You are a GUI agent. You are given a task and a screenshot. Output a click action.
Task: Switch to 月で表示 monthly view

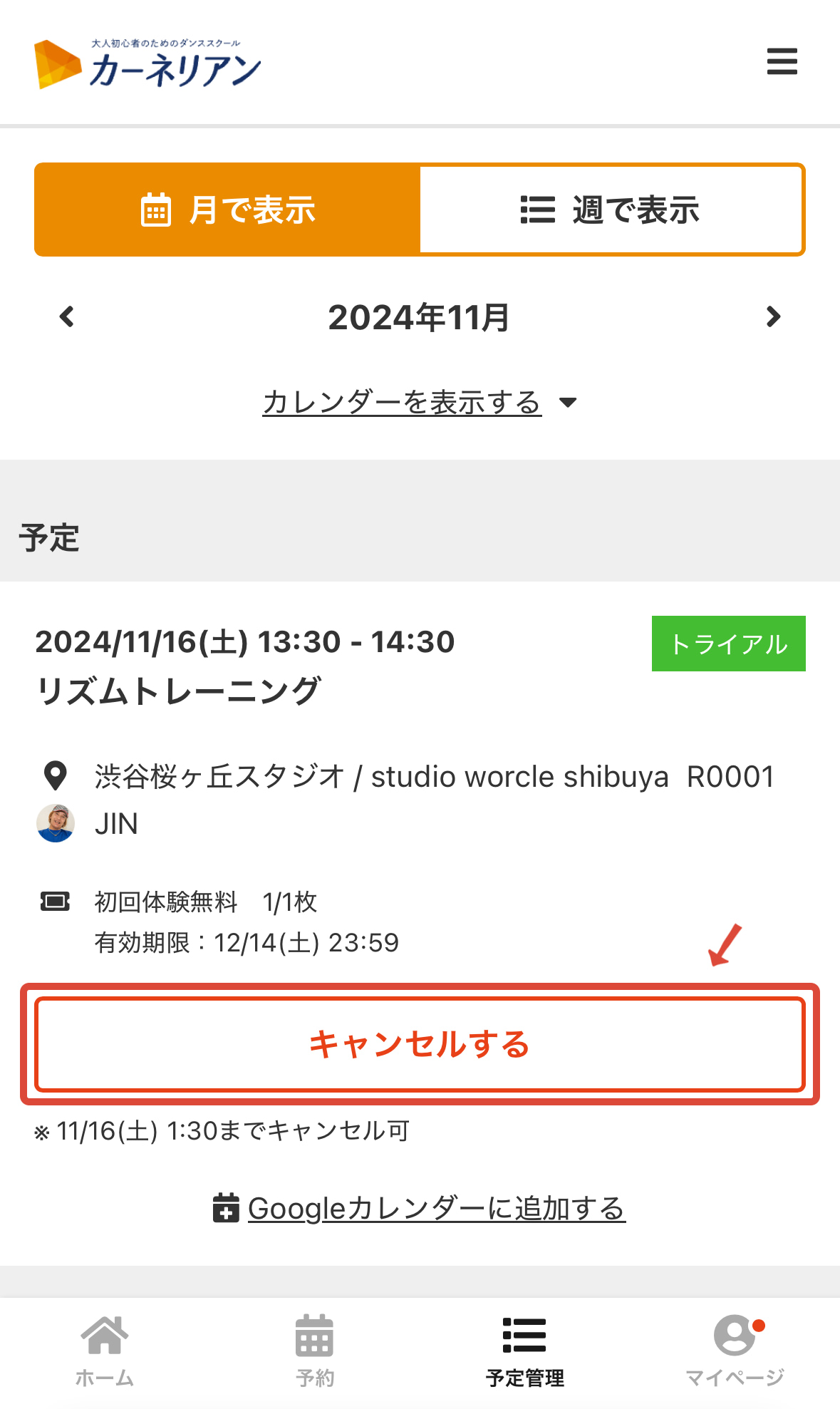(227, 210)
